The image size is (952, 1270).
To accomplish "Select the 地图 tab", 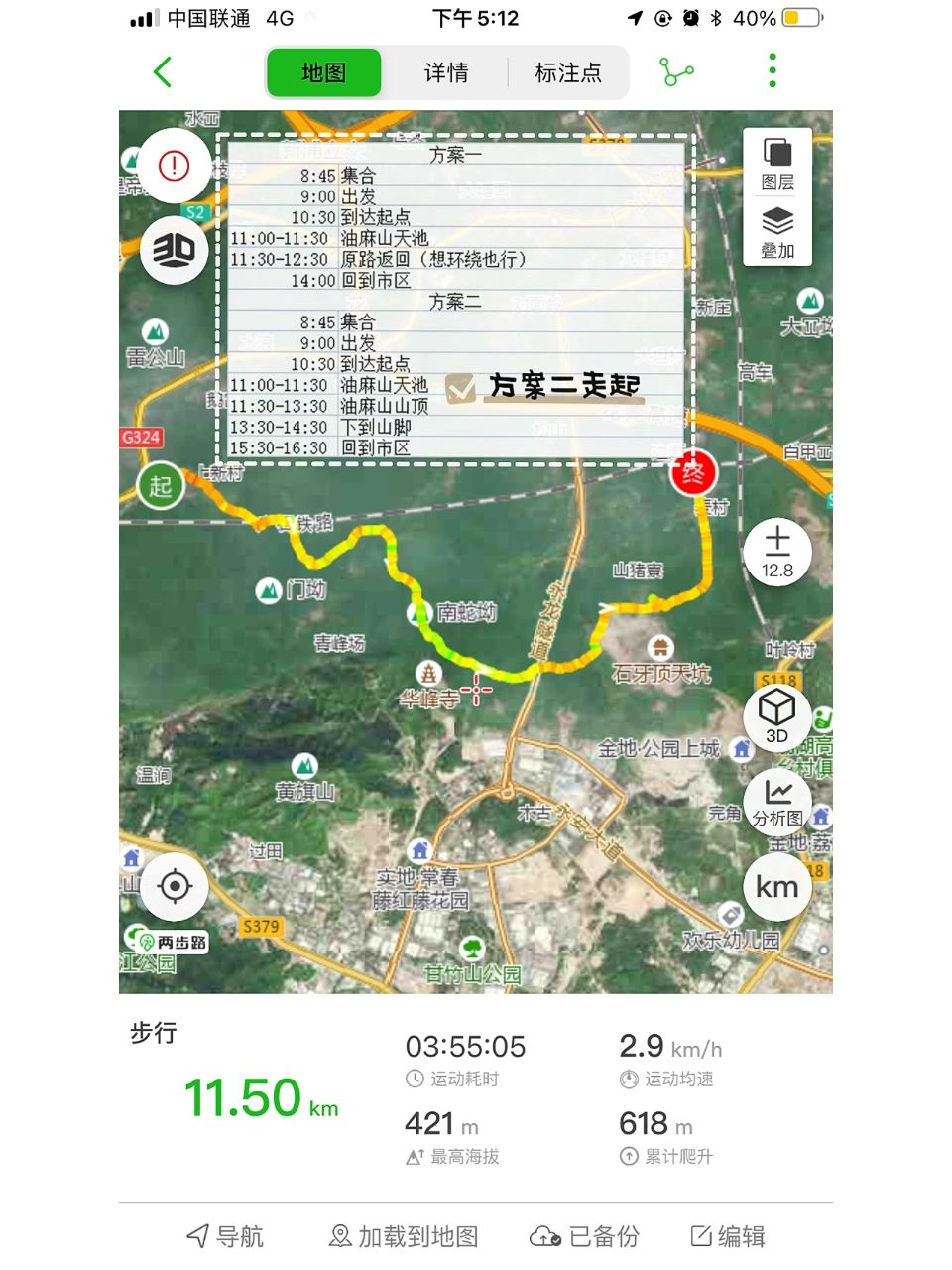I will pos(324,72).
